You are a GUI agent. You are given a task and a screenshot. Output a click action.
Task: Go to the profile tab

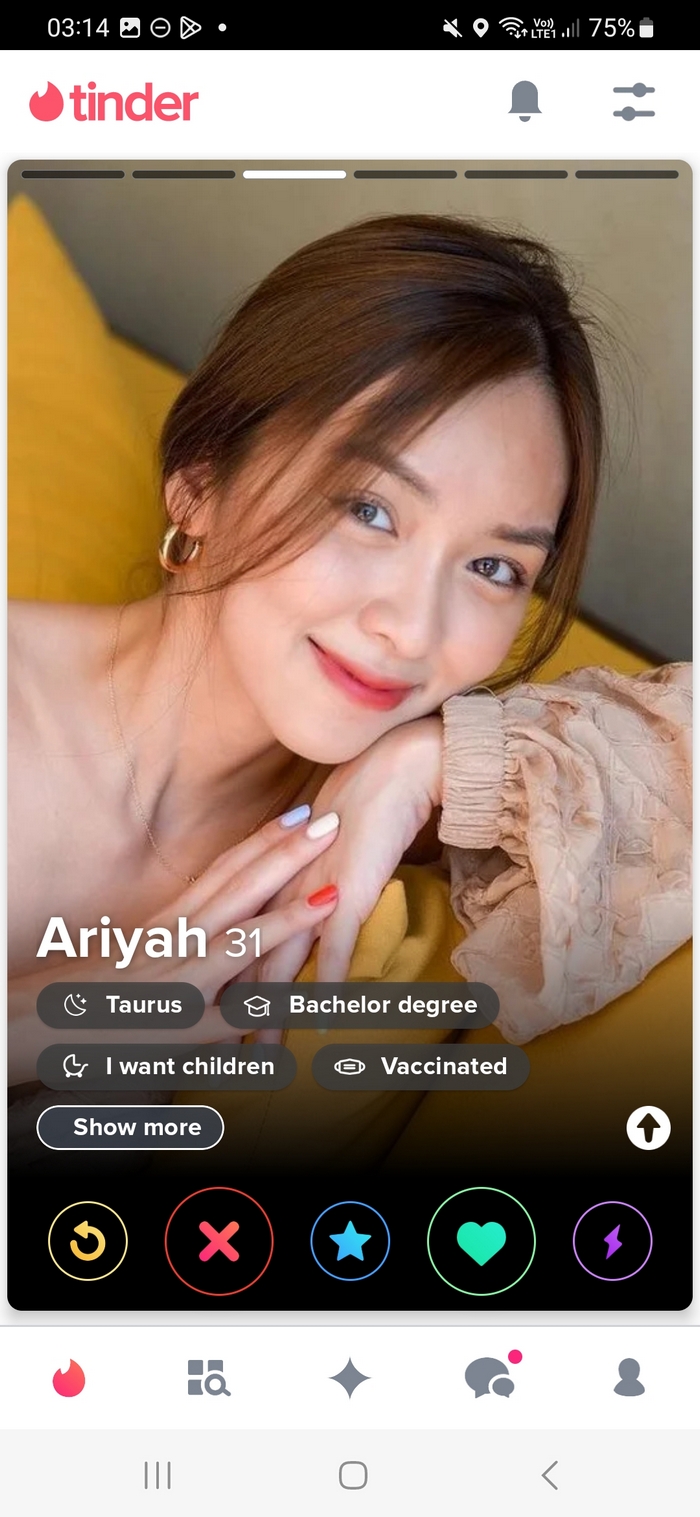pos(629,1378)
